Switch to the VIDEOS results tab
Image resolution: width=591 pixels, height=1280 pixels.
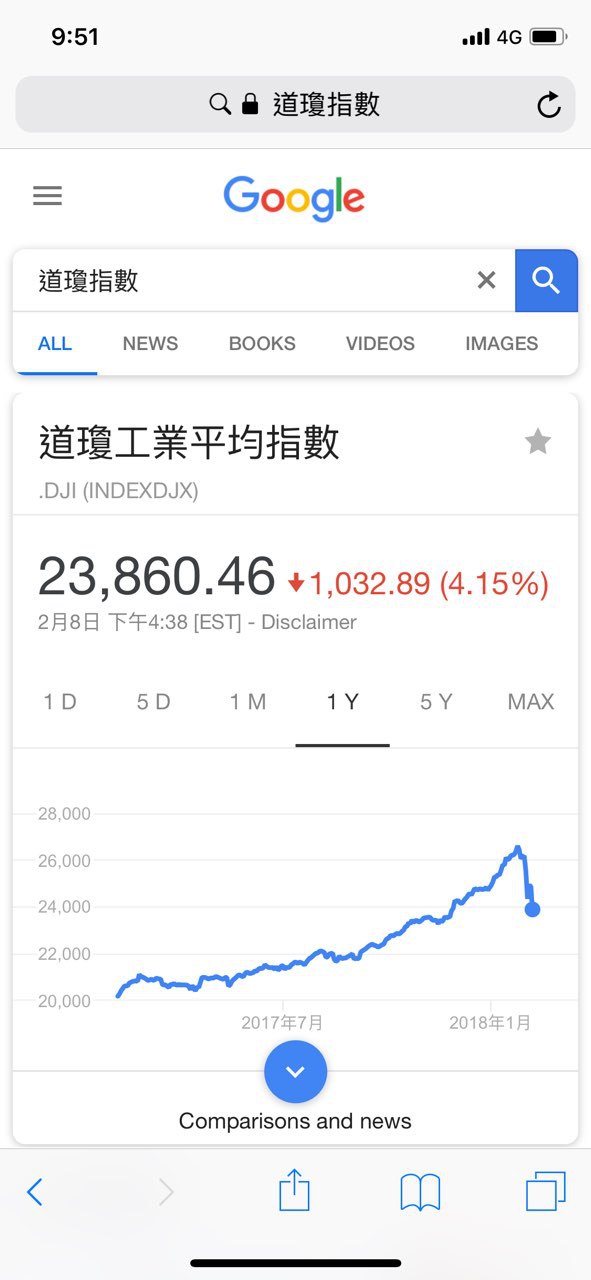[x=380, y=343]
